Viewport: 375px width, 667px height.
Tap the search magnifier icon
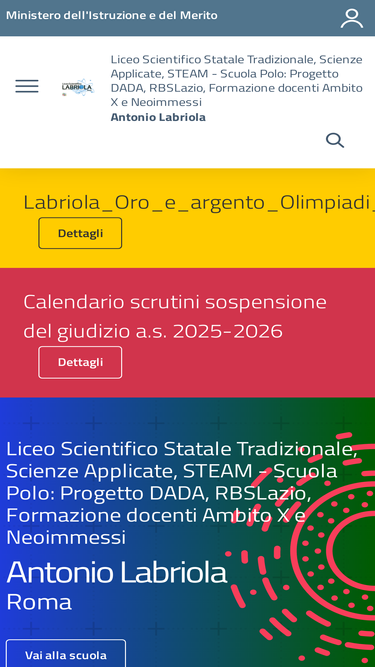[335, 140]
